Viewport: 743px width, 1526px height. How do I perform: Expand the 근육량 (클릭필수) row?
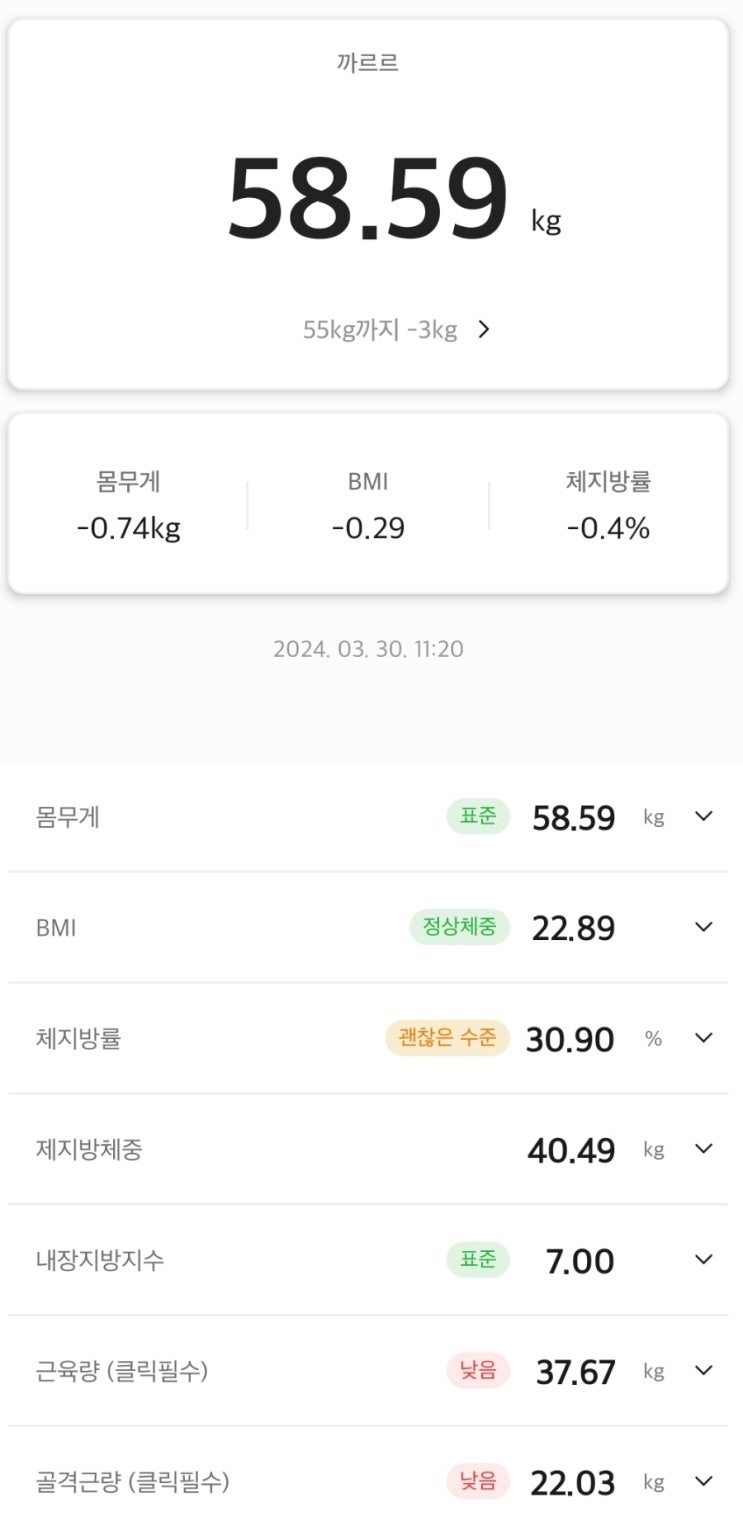tap(703, 1371)
